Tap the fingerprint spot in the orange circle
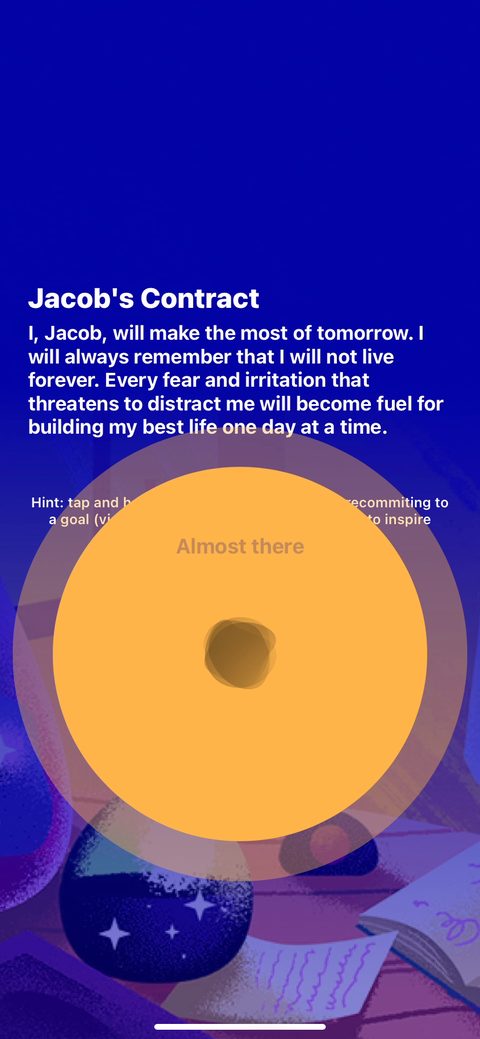 coord(240,653)
